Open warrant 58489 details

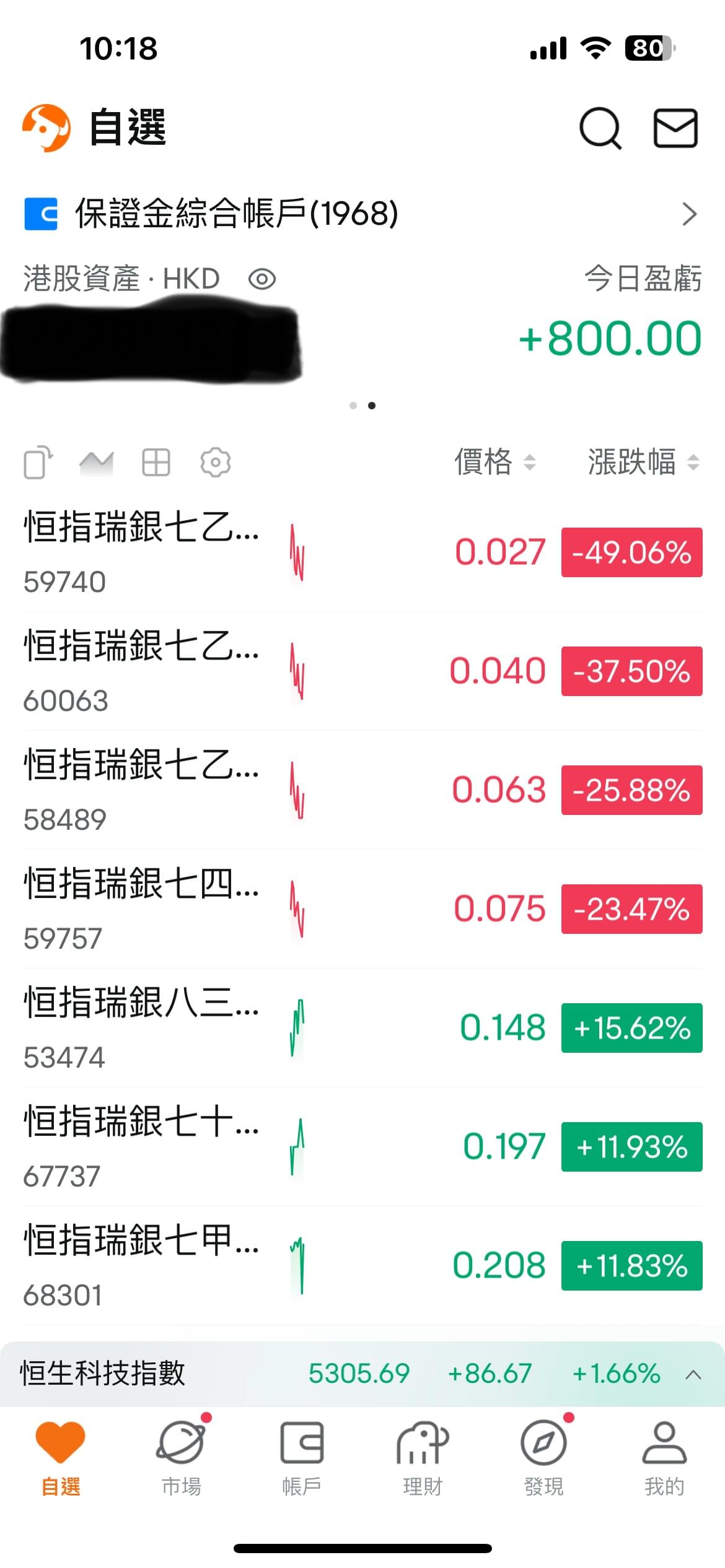pos(362,790)
